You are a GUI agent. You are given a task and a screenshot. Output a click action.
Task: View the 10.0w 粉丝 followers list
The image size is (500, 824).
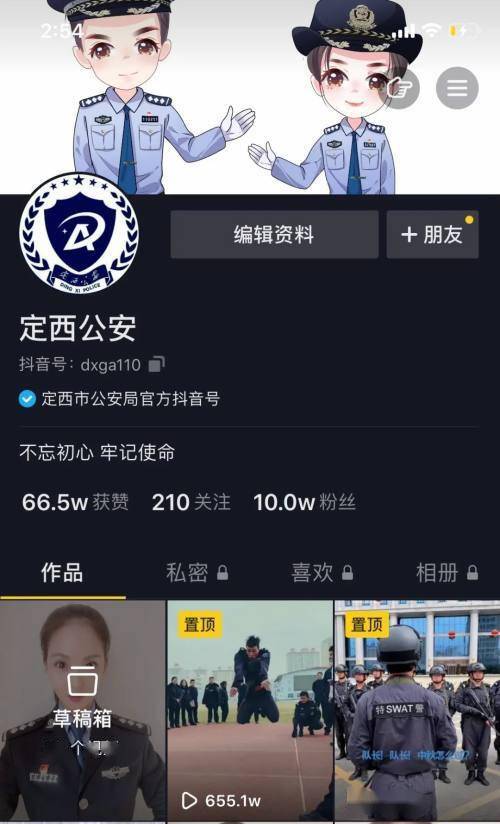(304, 502)
